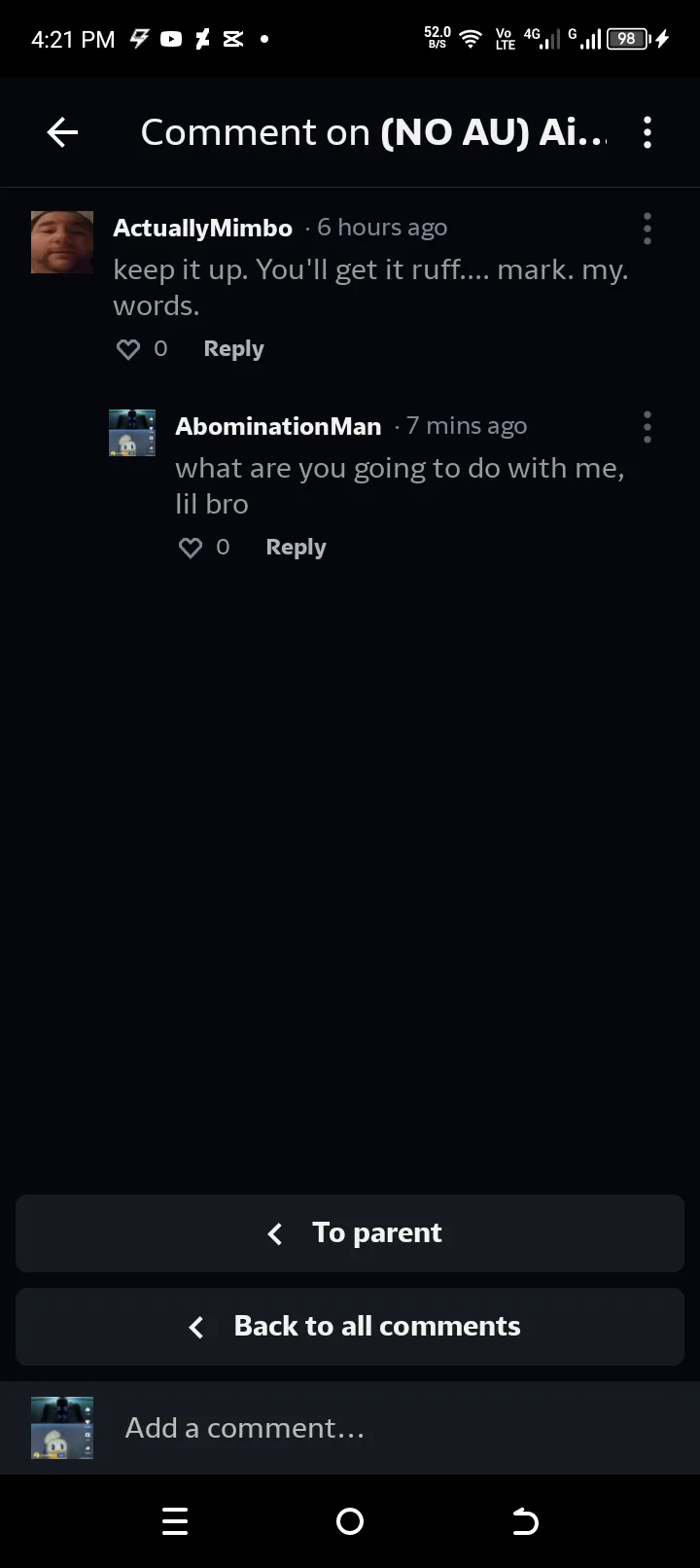700x1568 pixels.
Task: Reply to AbominationMan's comment
Action: coord(296,548)
